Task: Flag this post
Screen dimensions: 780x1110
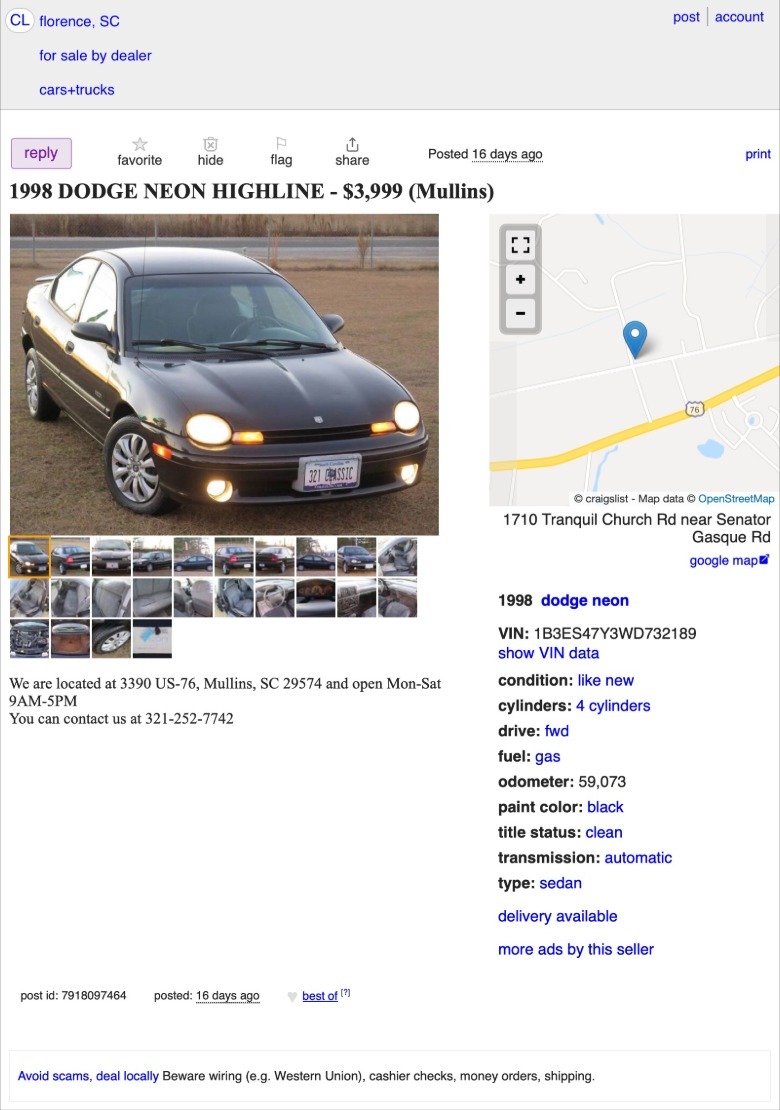Action: [x=281, y=152]
